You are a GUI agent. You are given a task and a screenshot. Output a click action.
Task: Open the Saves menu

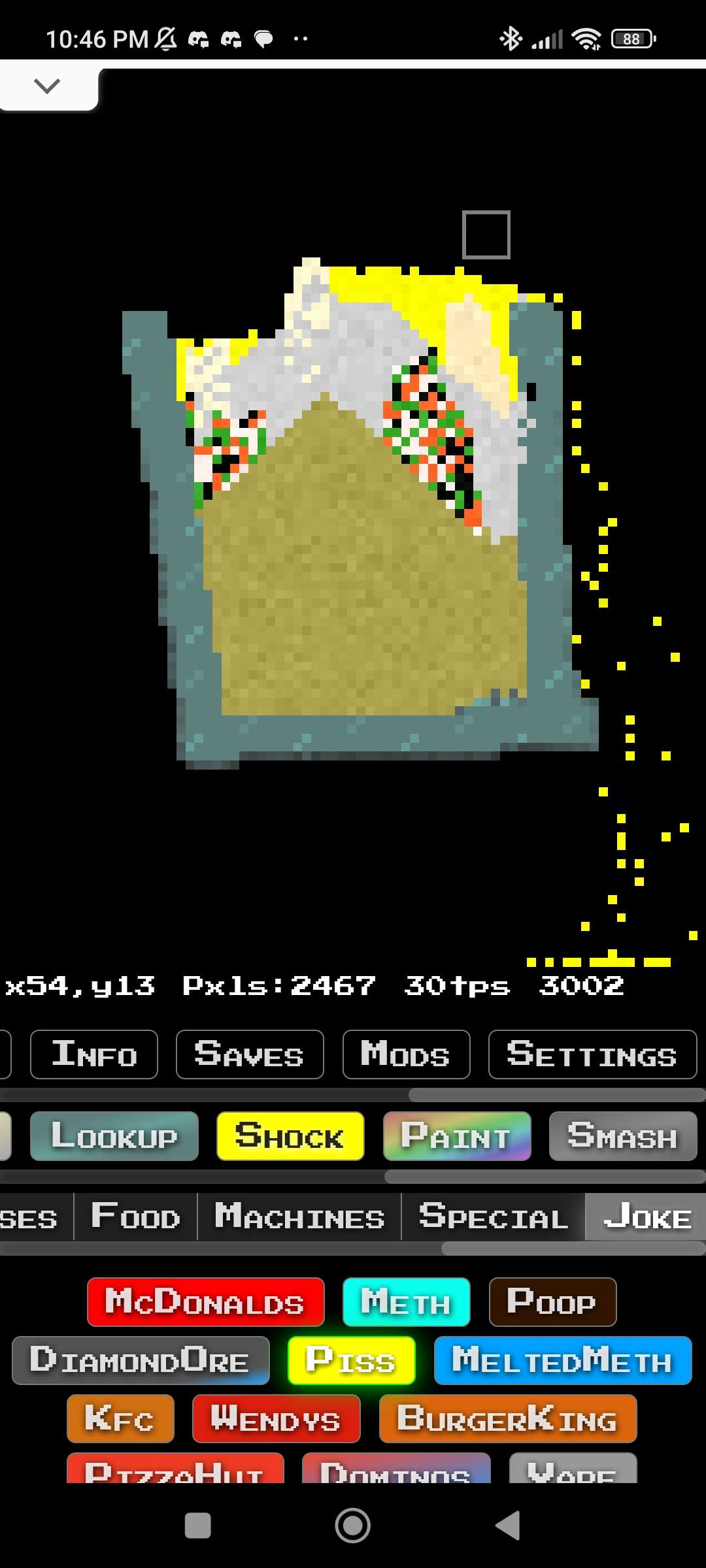coord(249,1054)
